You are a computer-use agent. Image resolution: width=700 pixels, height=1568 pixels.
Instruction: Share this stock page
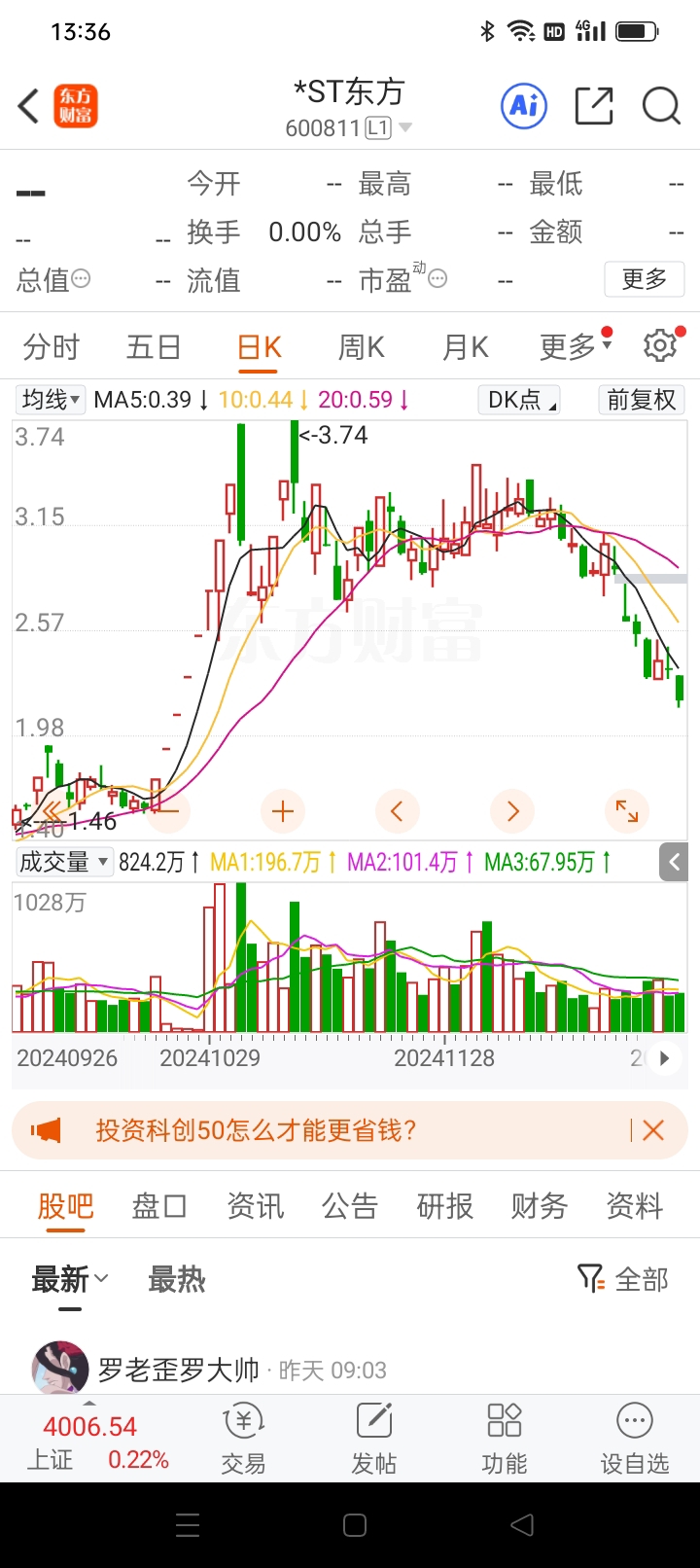593,106
